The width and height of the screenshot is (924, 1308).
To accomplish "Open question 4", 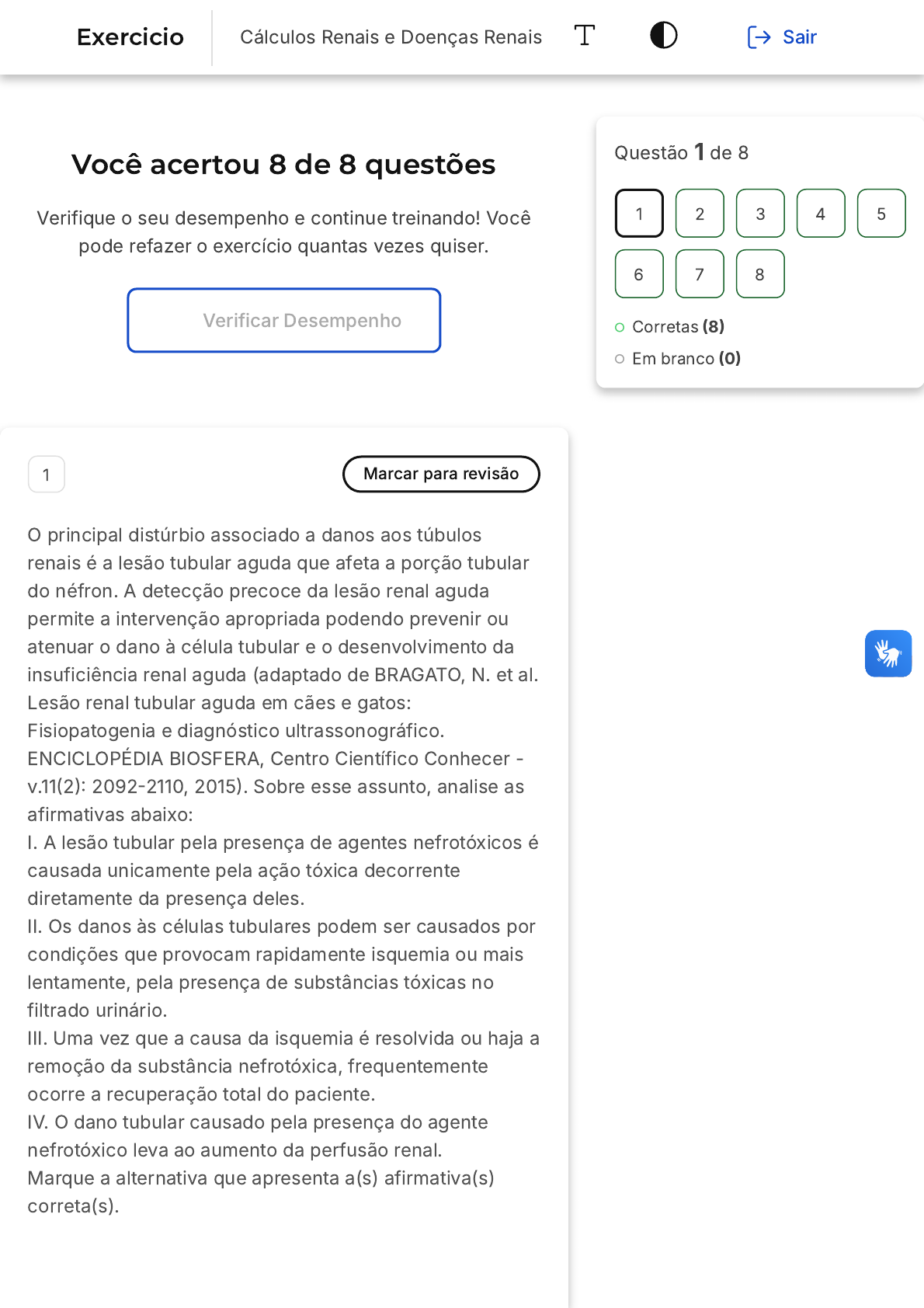I will click(x=821, y=213).
